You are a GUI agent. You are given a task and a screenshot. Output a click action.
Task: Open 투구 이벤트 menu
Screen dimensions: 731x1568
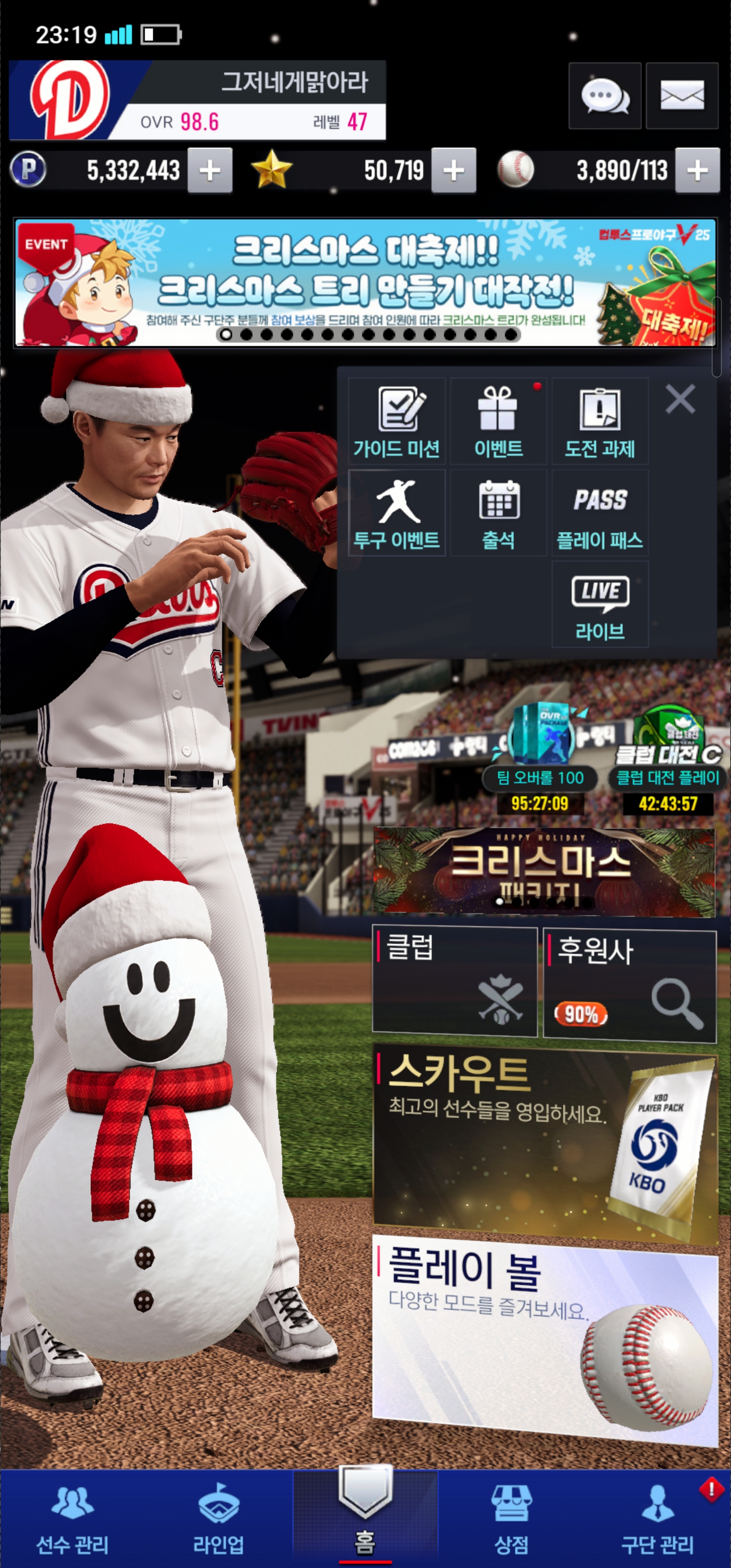click(x=397, y=513)
